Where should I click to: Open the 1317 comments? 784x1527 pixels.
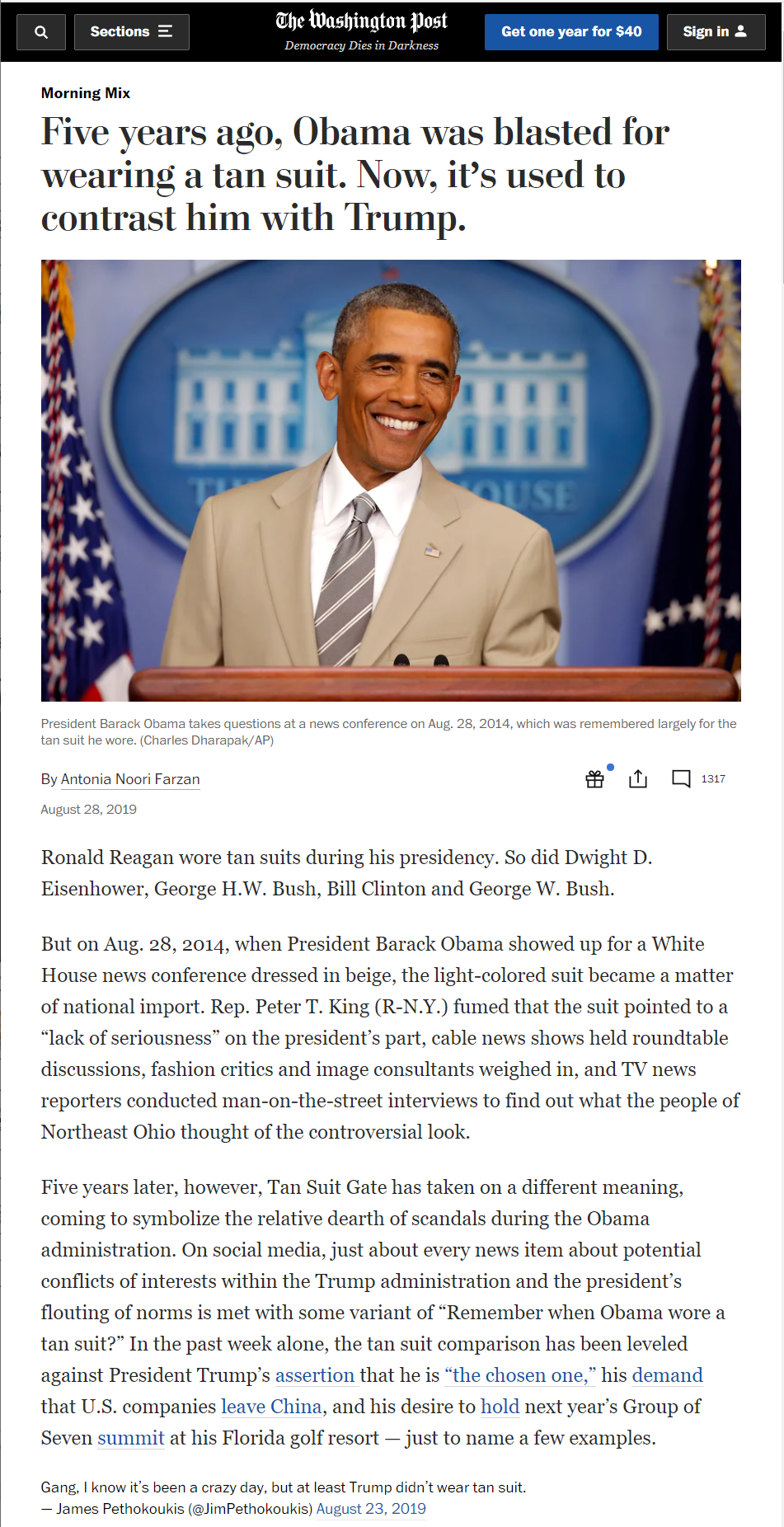click(x=698, y=779)
